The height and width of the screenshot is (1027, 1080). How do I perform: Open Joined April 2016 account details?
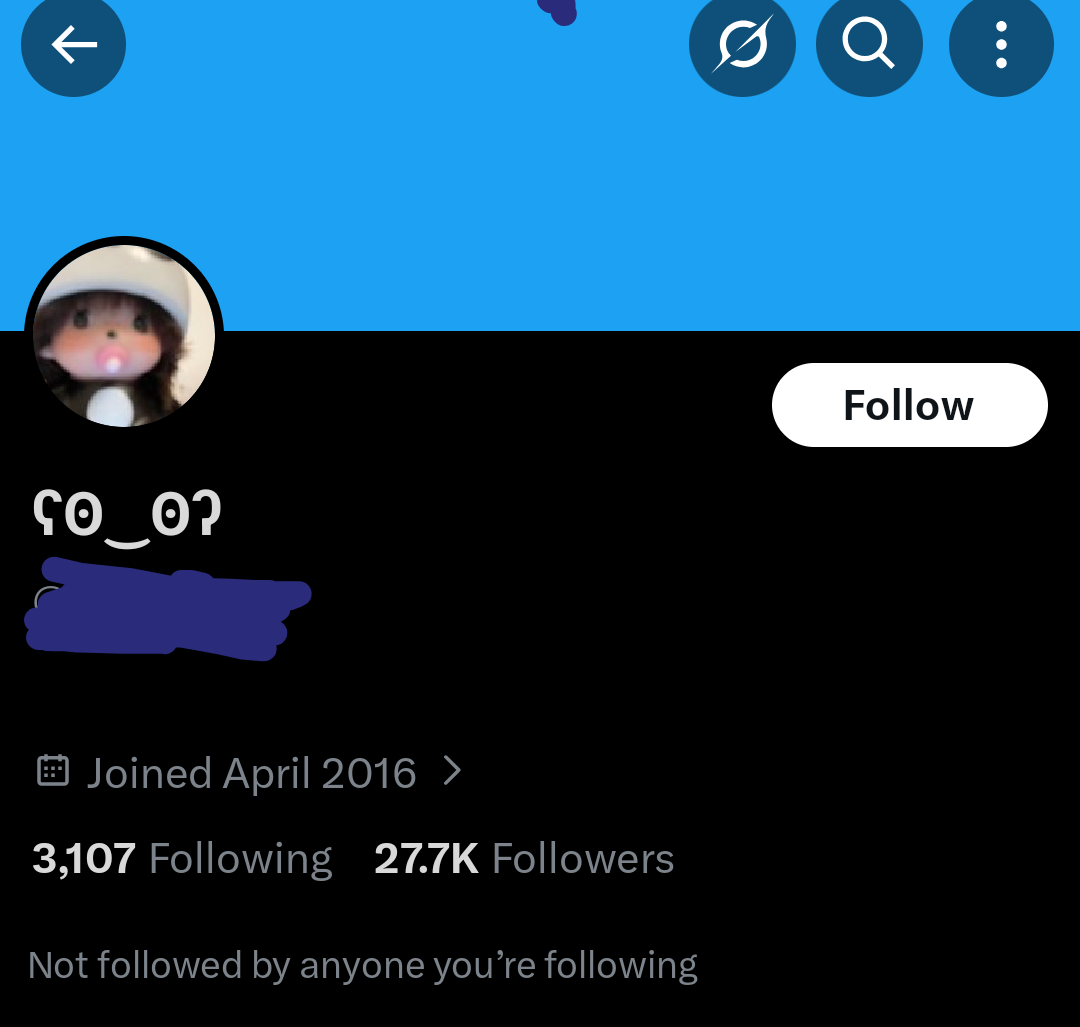(x=250, y=773)
